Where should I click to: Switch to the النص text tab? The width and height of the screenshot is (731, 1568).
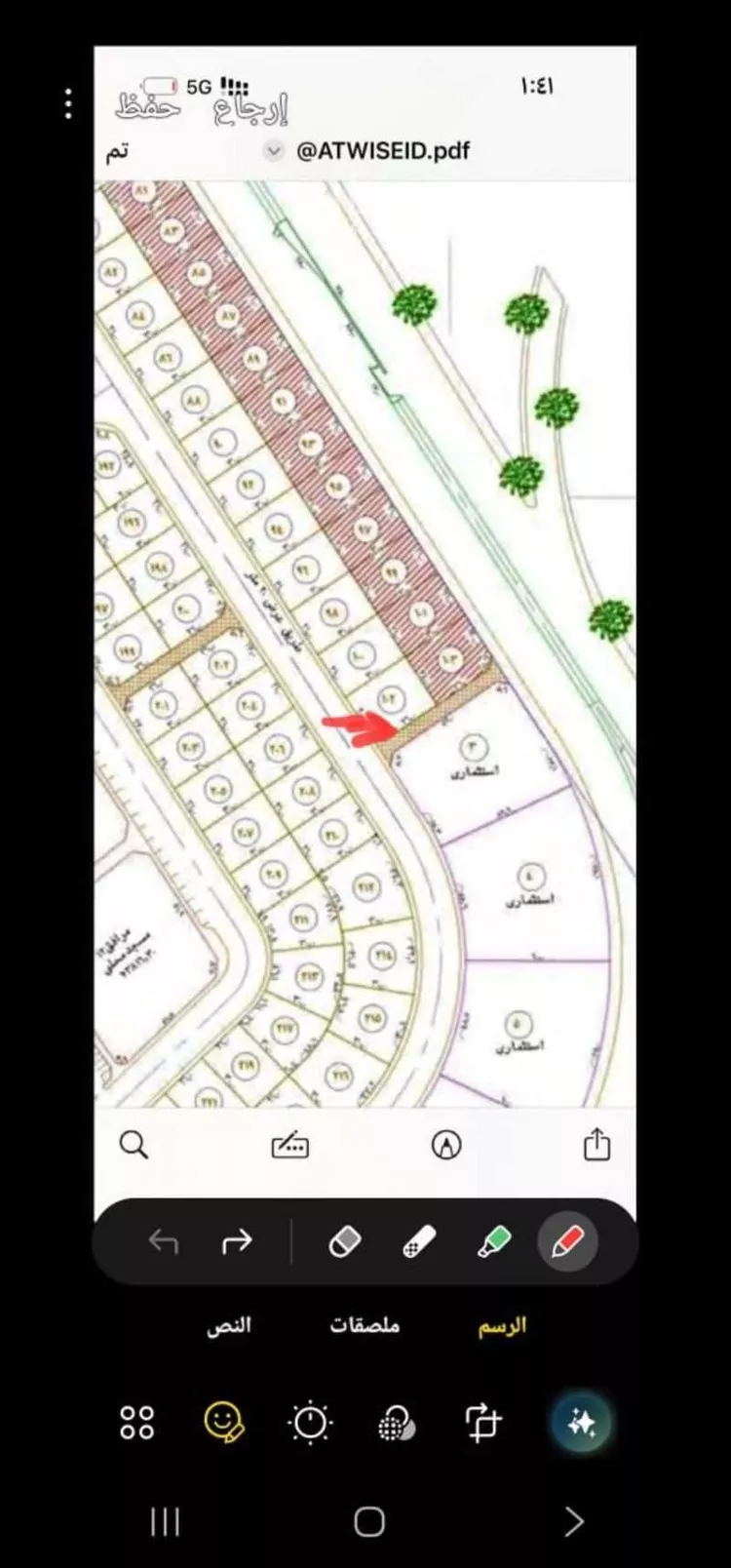tap(229, 1325)
